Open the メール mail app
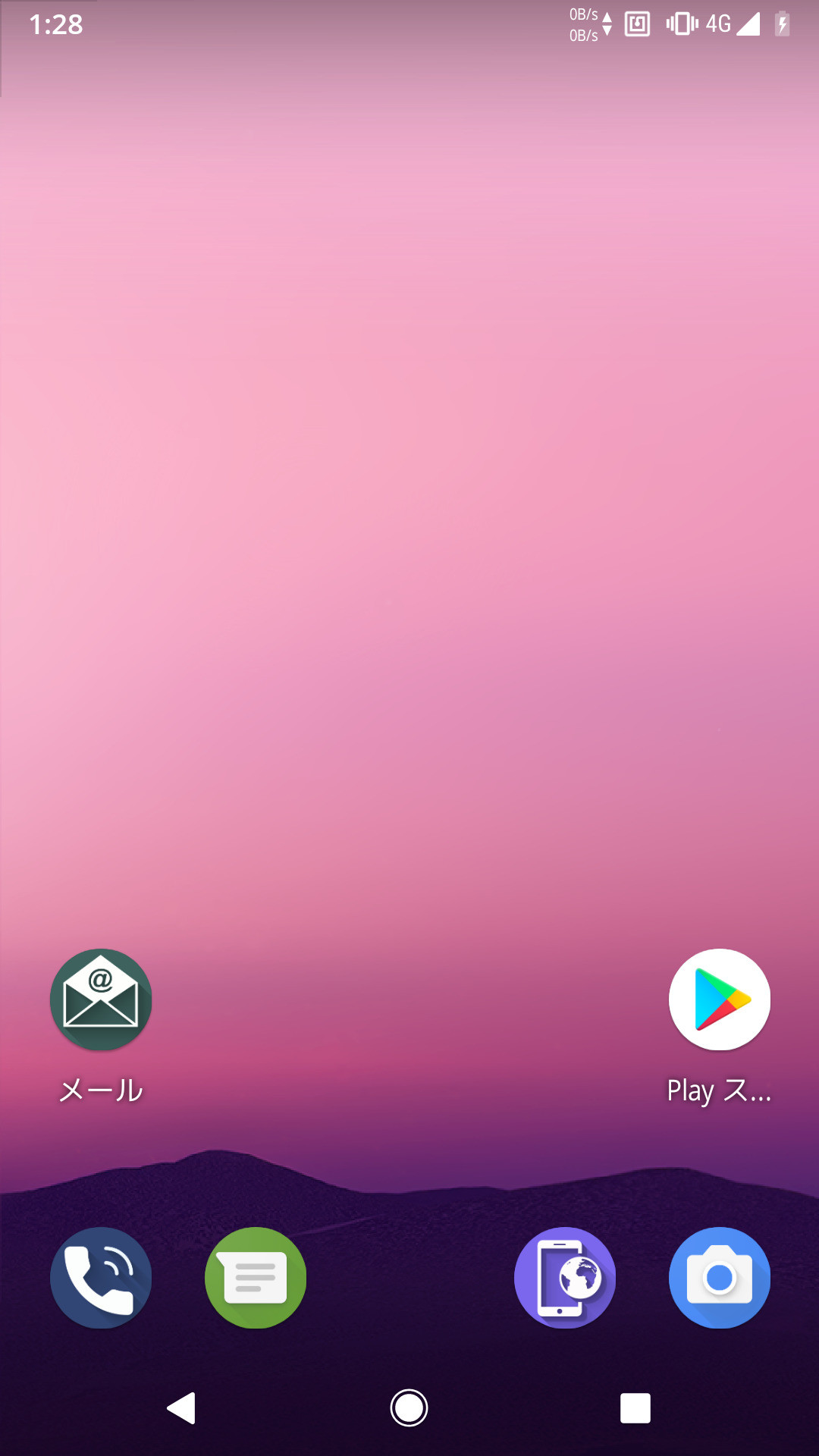Screen dimensions: 819x1456 (101, 999)
